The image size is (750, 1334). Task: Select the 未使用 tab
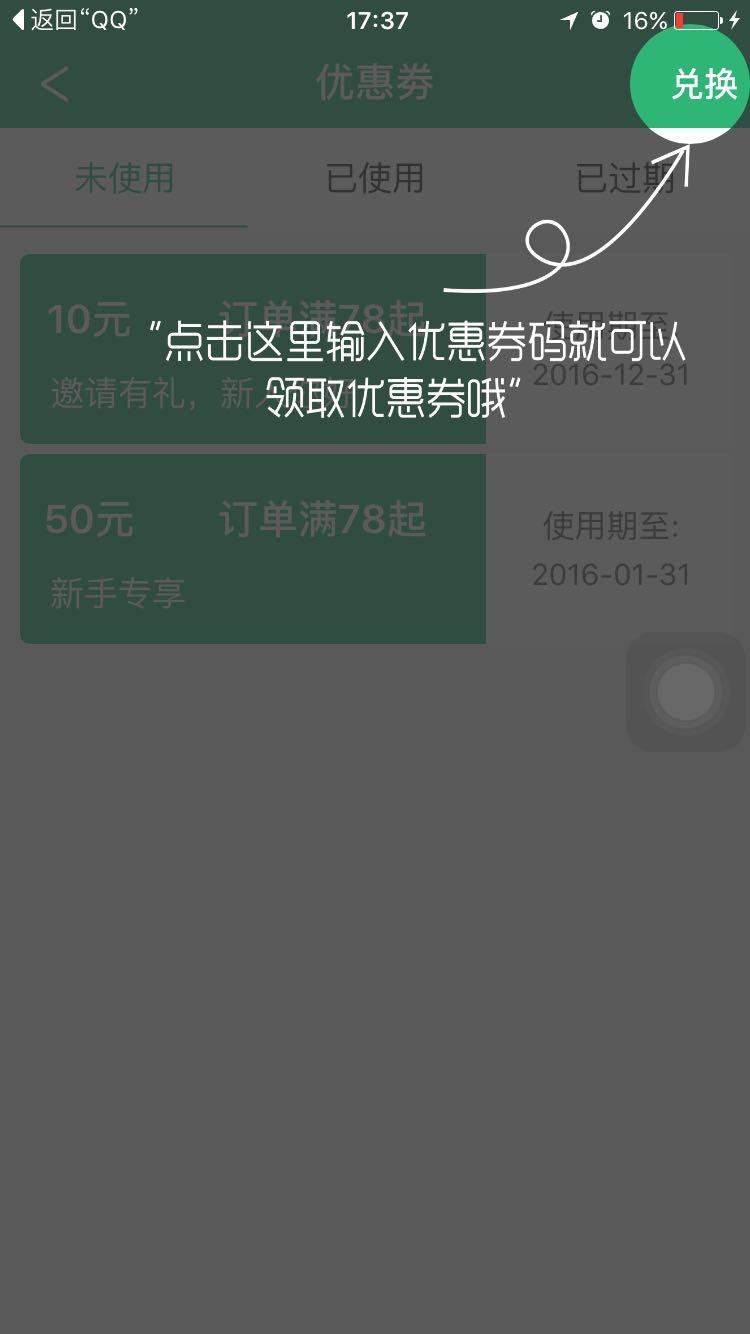click(x=124, y=178)
